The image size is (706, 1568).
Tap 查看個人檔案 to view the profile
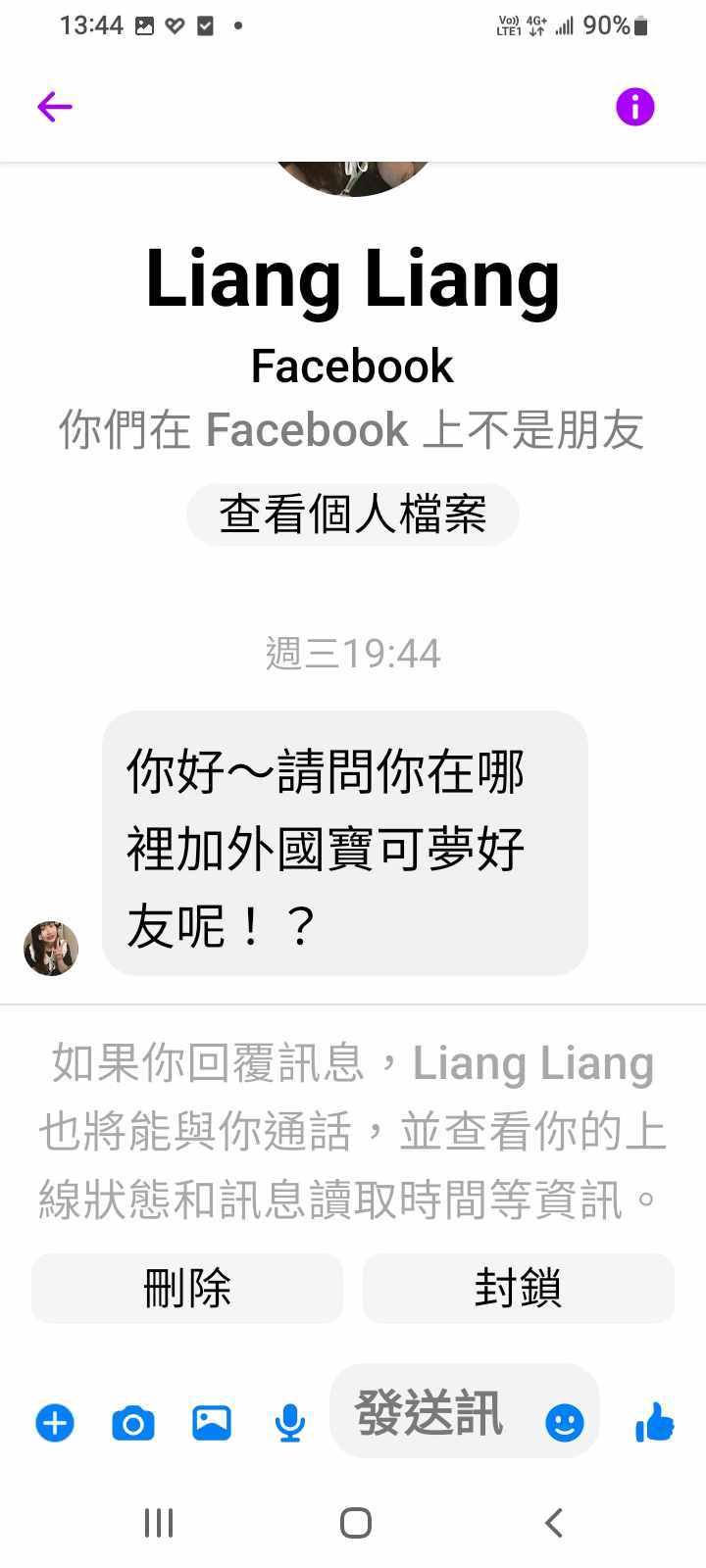pos(353,514)
